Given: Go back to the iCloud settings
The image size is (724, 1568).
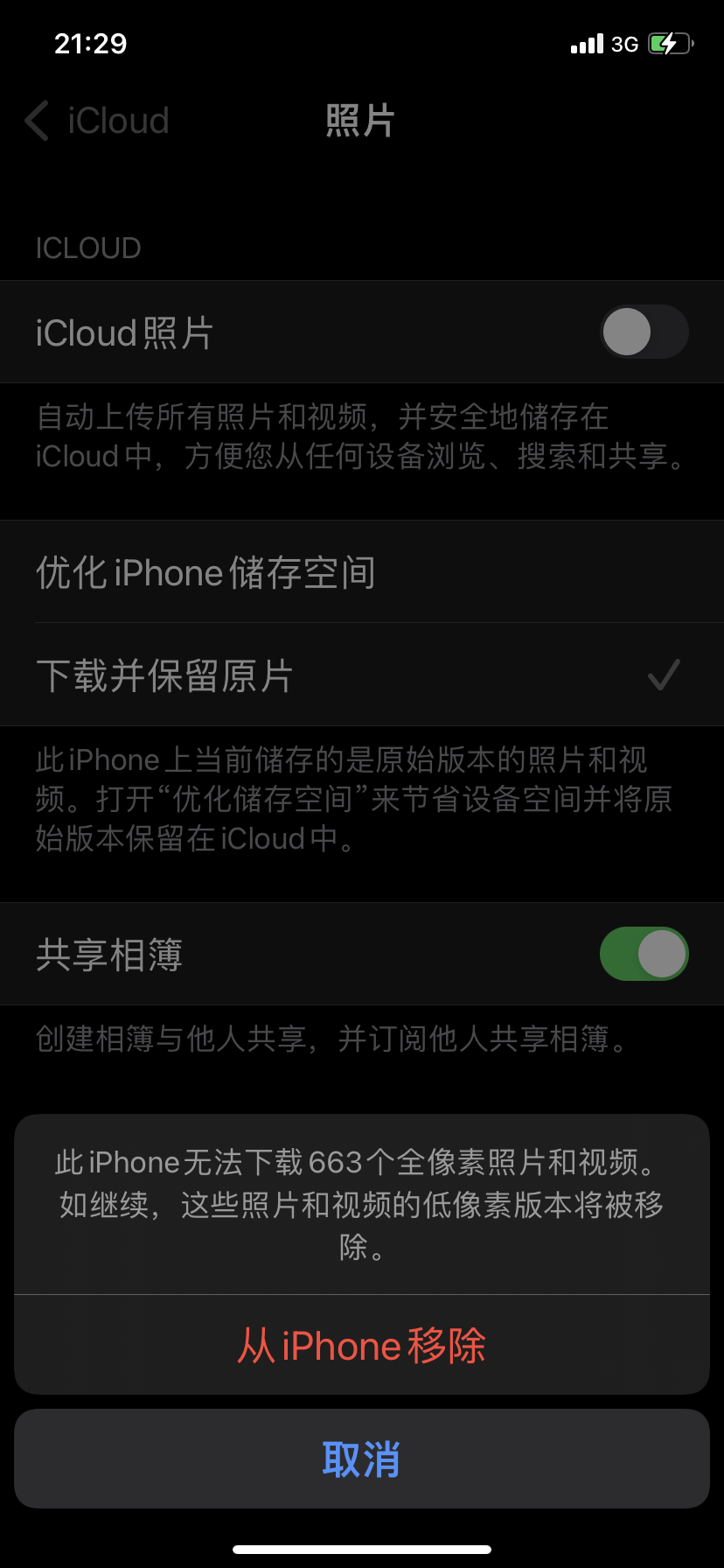Looking at the screenshot, I should [x=97, y=121].
